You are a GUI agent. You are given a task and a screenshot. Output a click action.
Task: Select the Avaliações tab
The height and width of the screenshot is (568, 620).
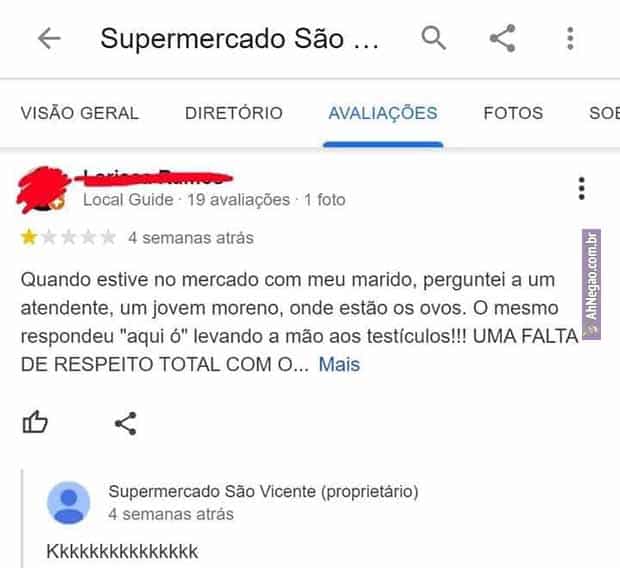tap(382, 113)
